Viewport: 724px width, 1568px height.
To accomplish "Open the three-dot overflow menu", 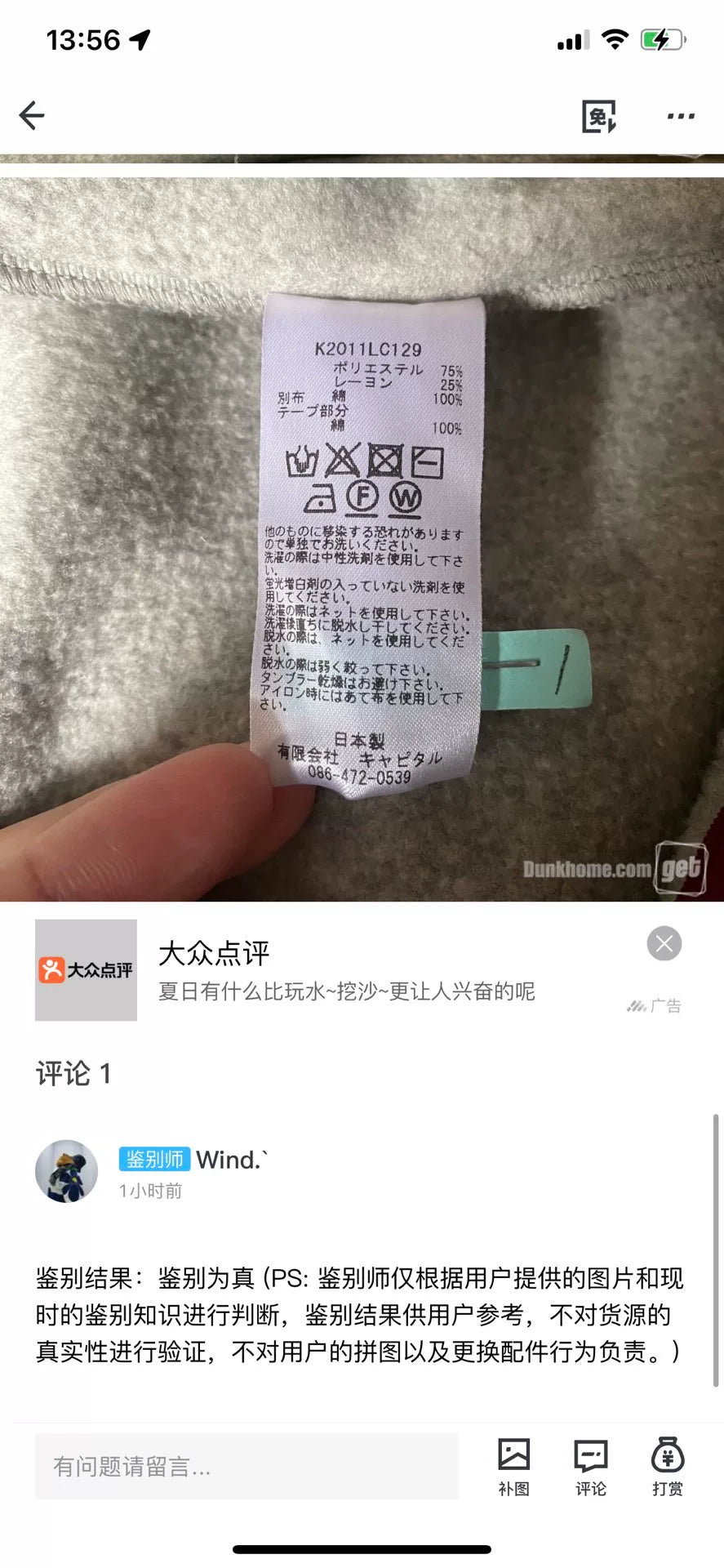I will pos(680,116).
